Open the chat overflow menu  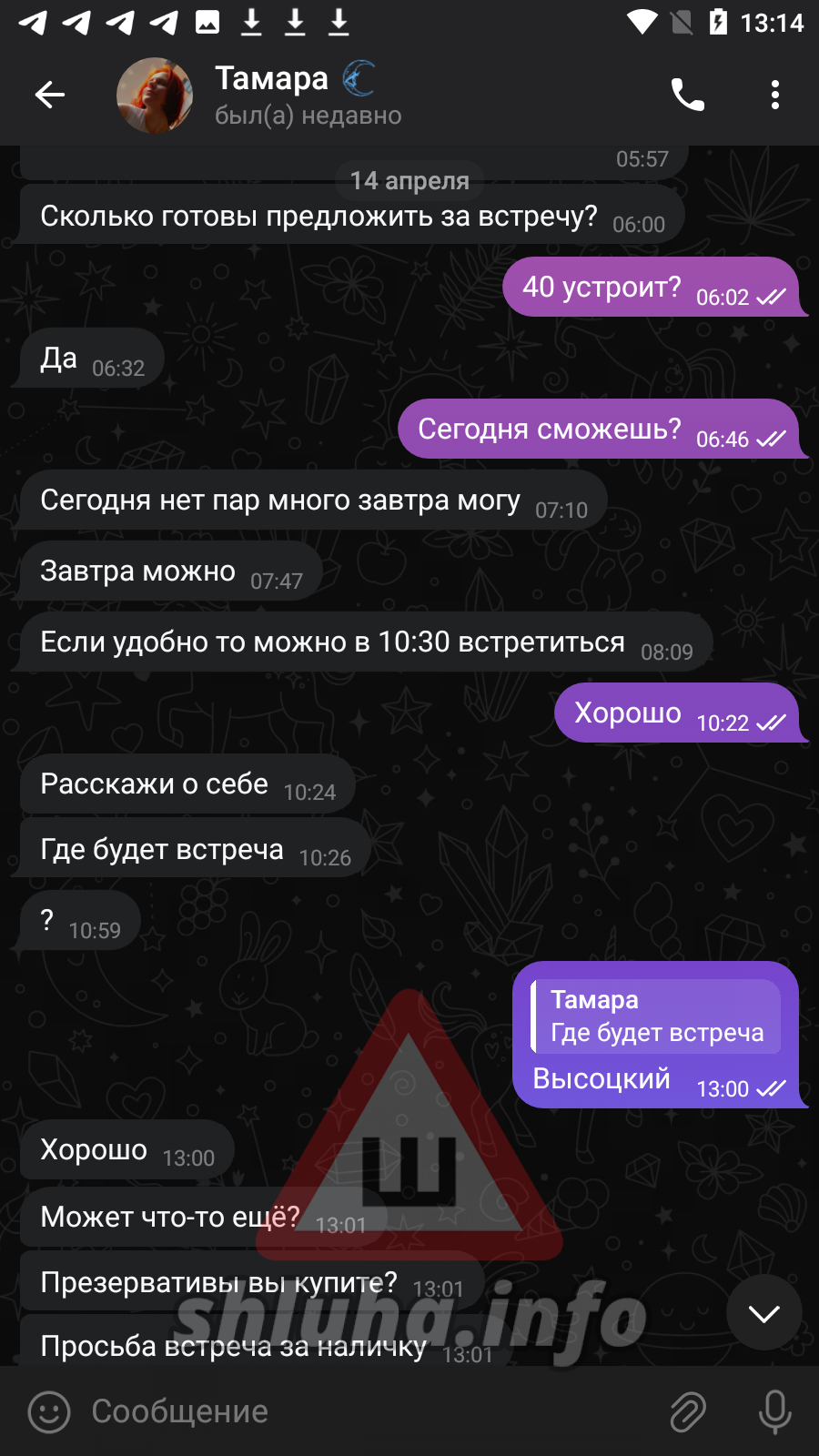click(x=774, y=95)
